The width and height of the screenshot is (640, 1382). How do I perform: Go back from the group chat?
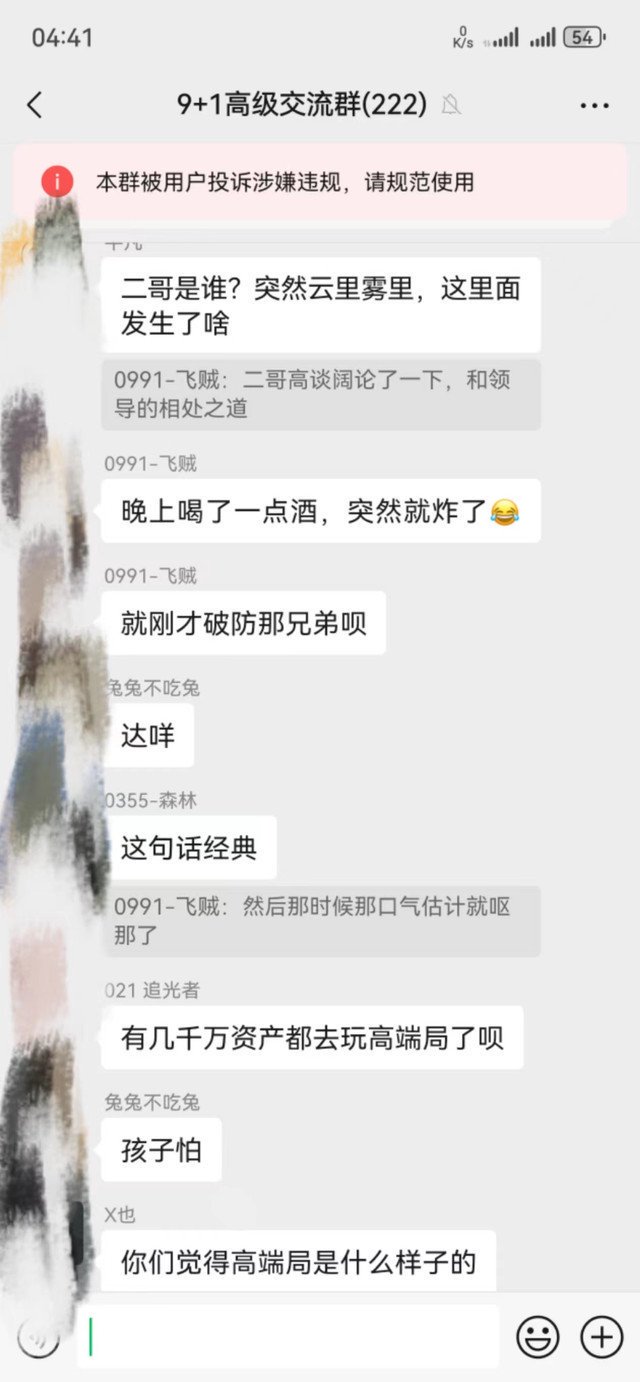point(35,105)
